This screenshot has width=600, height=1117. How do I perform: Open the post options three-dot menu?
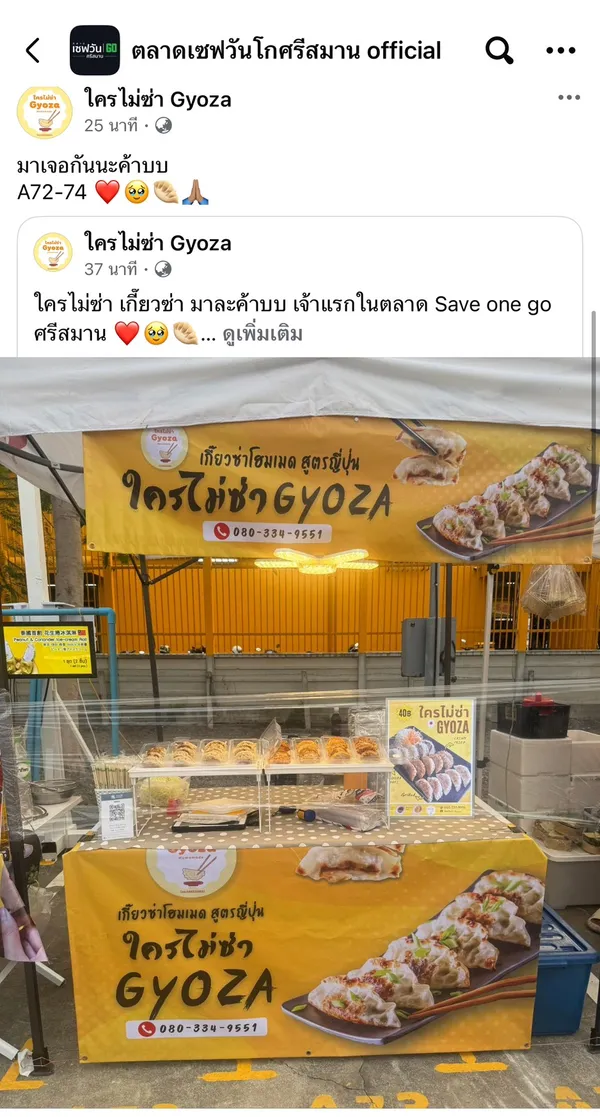pyautogui.click(x=569, y=98)
